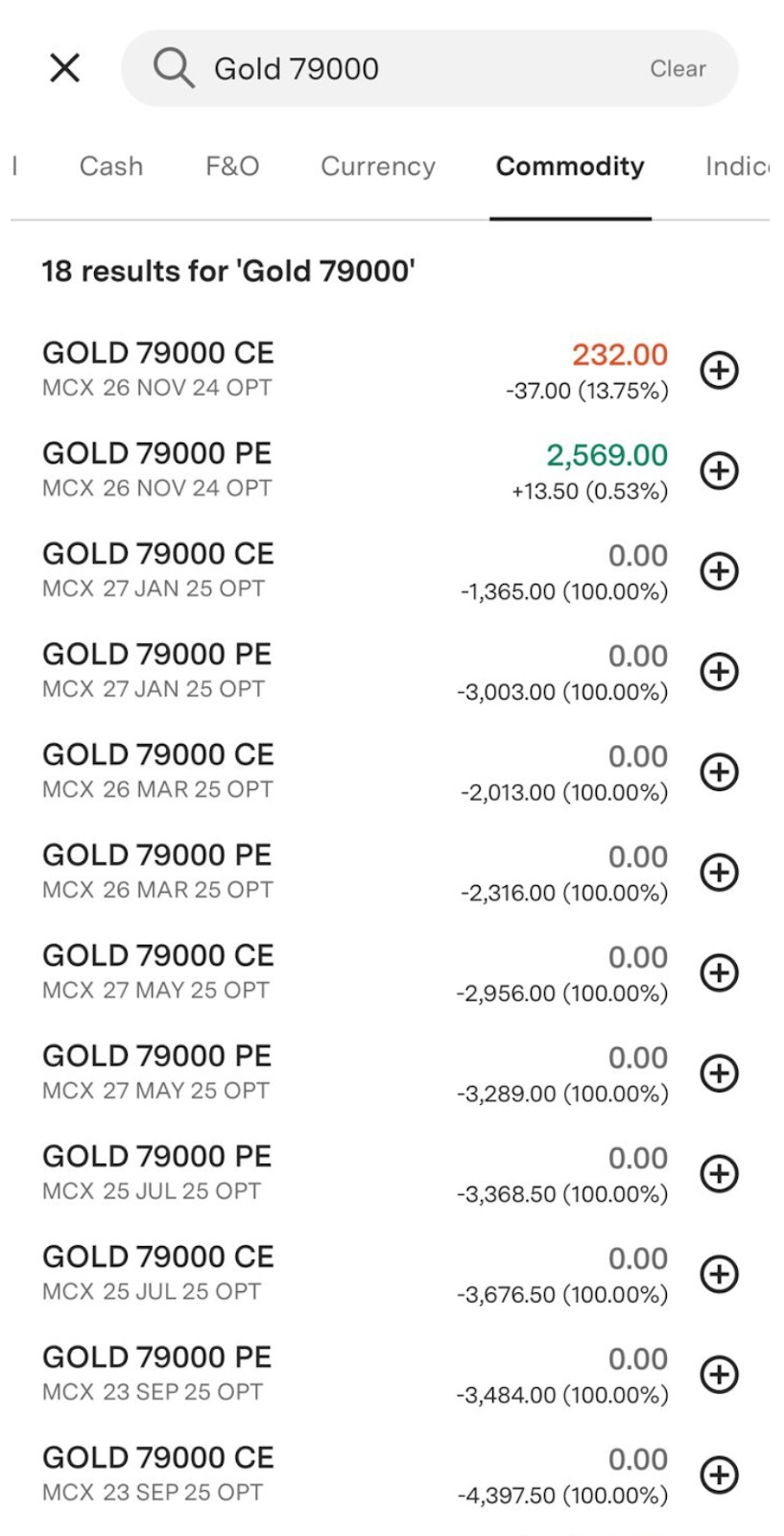Screen dimensions: 784x1536
Task: Open GOLD 79000 CE 26 NOV 24 result
Action: pyautogui.click(x=355, y=371)
